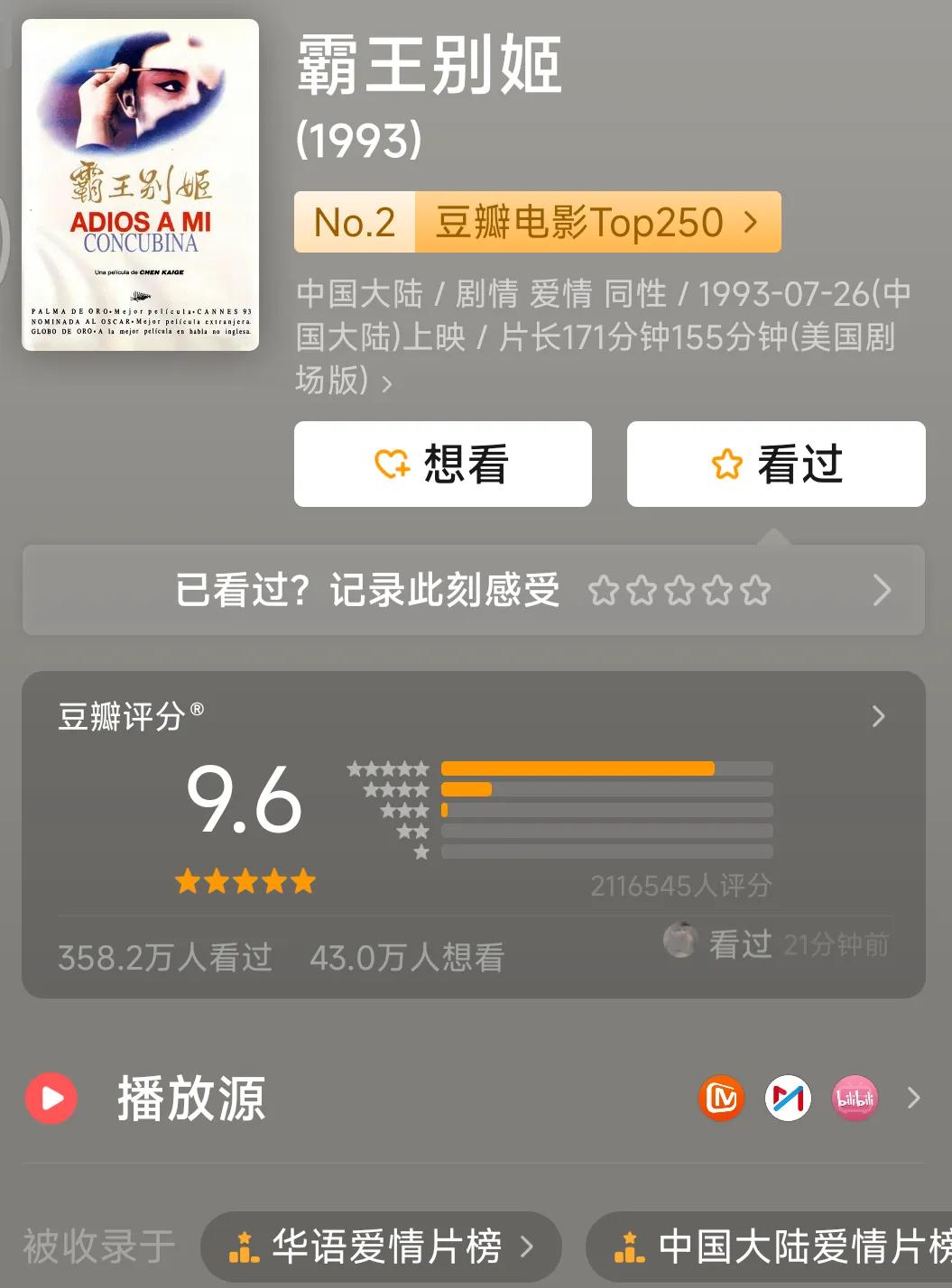This screenshot has height=1288, width=952.
Task: Mark the movie as 想看
Action: pos(442,464)
